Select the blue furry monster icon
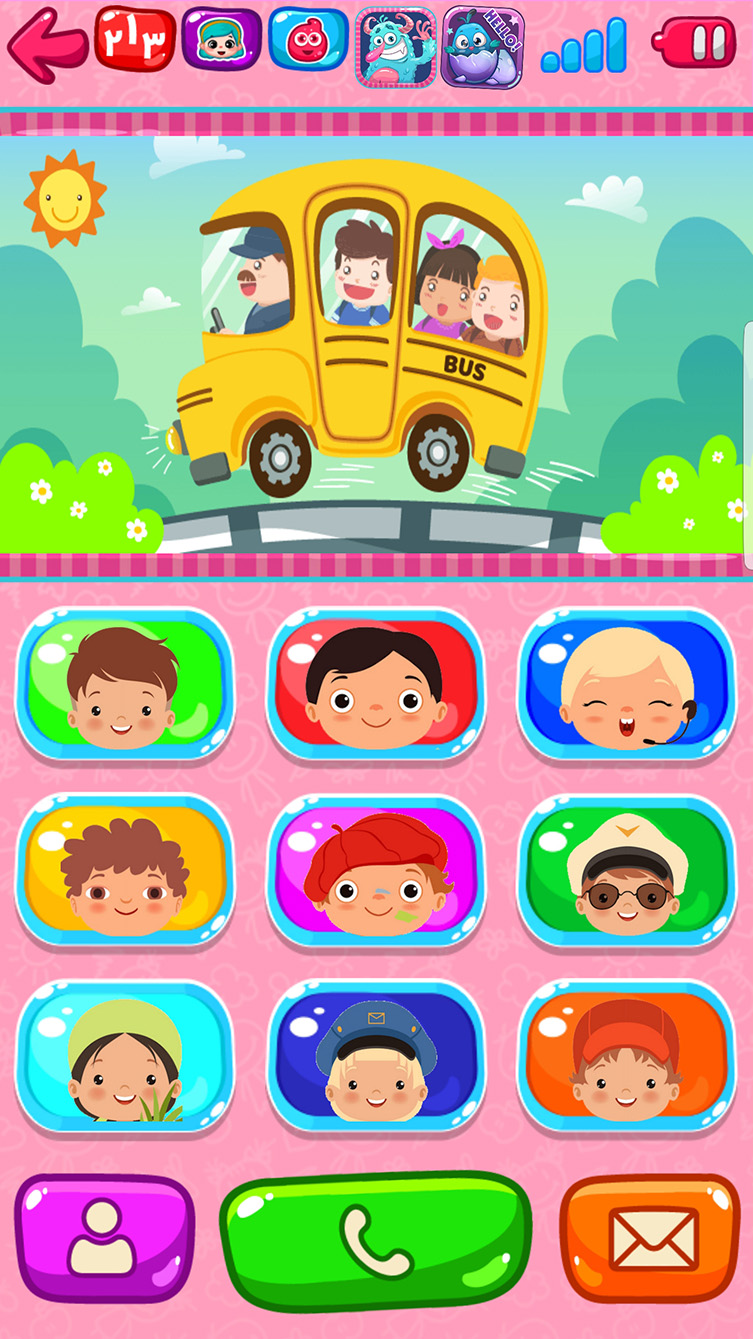 click(396, 46)
